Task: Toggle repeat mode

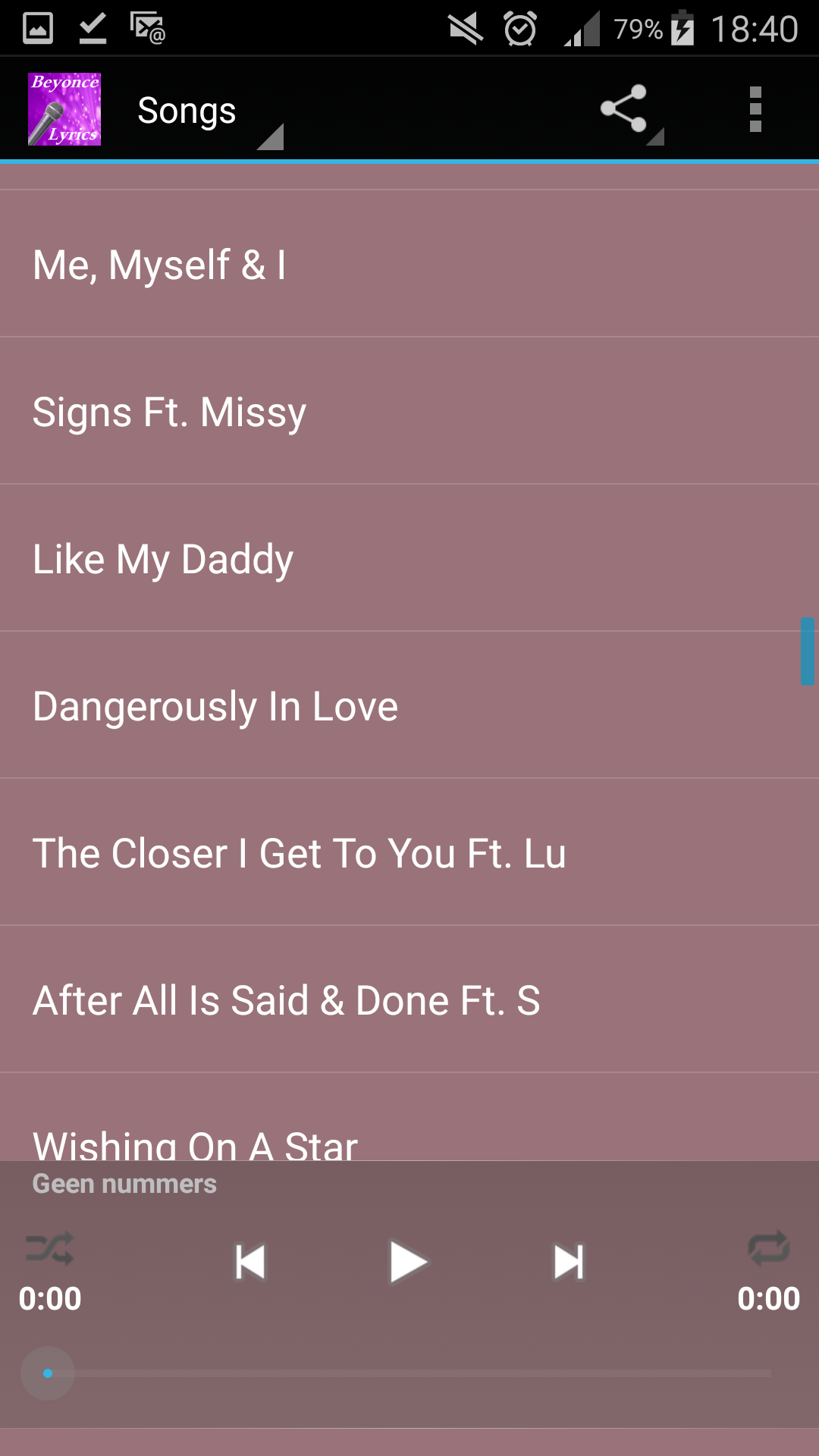Action: tap(768, 1247)
